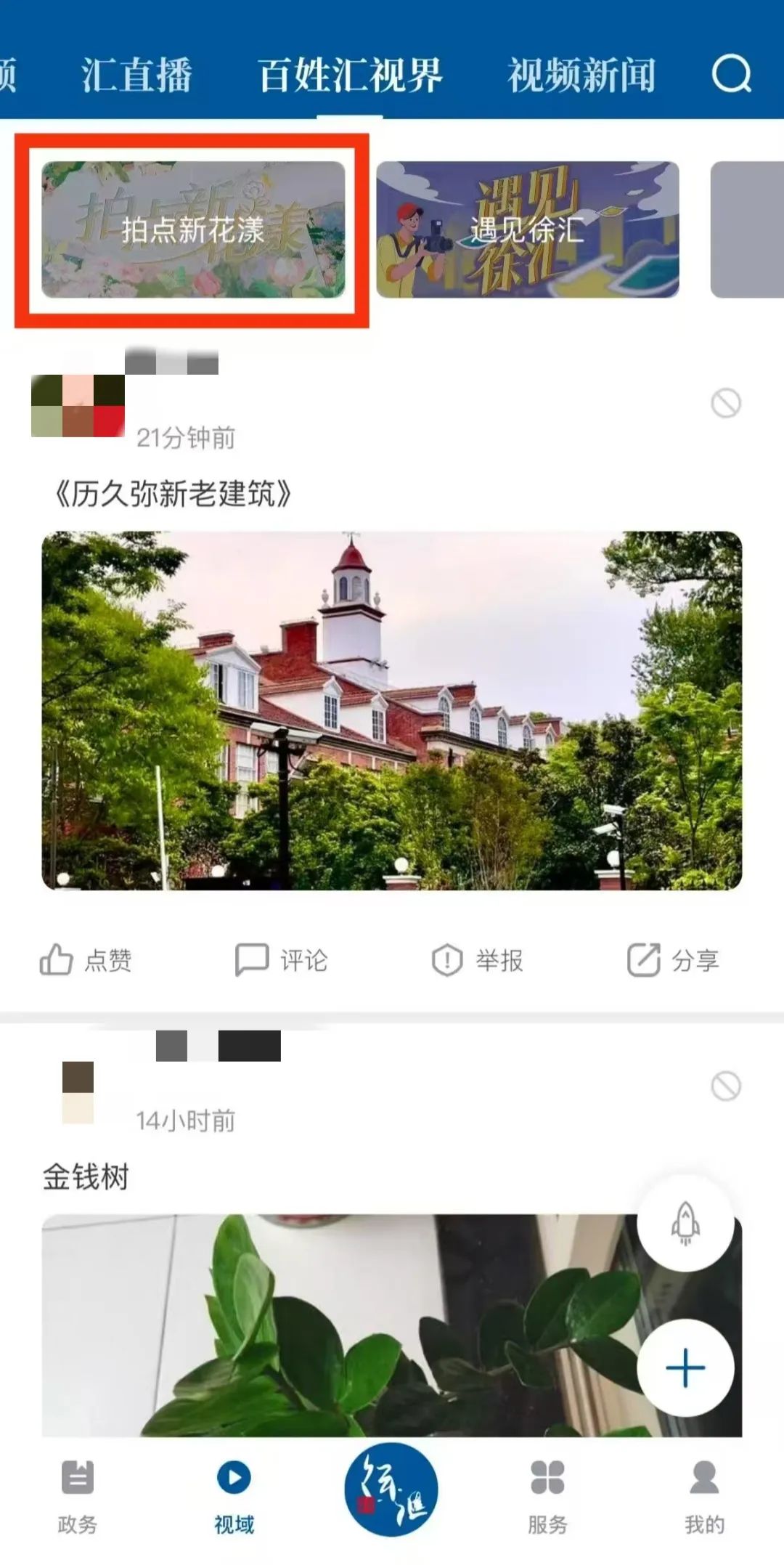Share the 历久弥新老建筑 post

[x=673, y=960]
